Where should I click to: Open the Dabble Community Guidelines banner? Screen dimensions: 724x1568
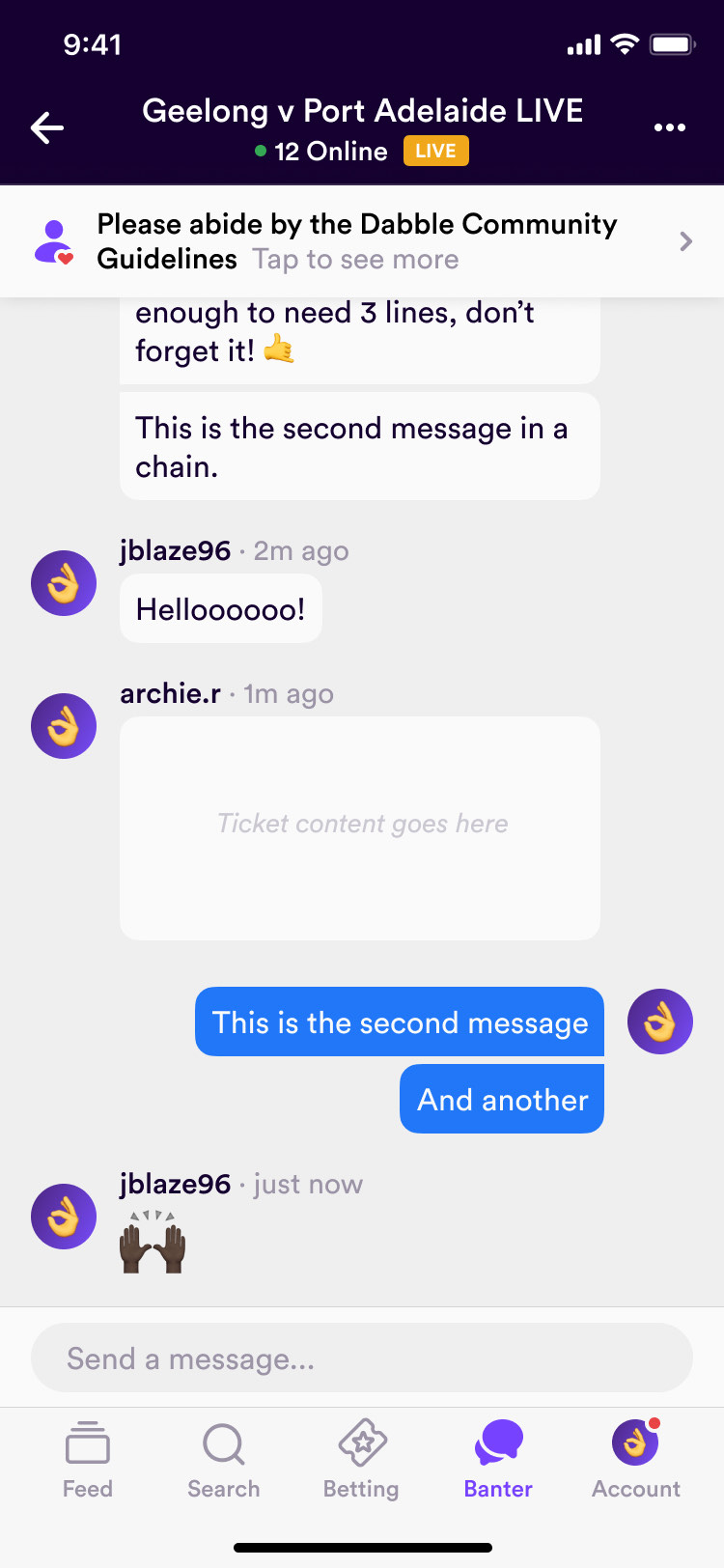(362, 241)
